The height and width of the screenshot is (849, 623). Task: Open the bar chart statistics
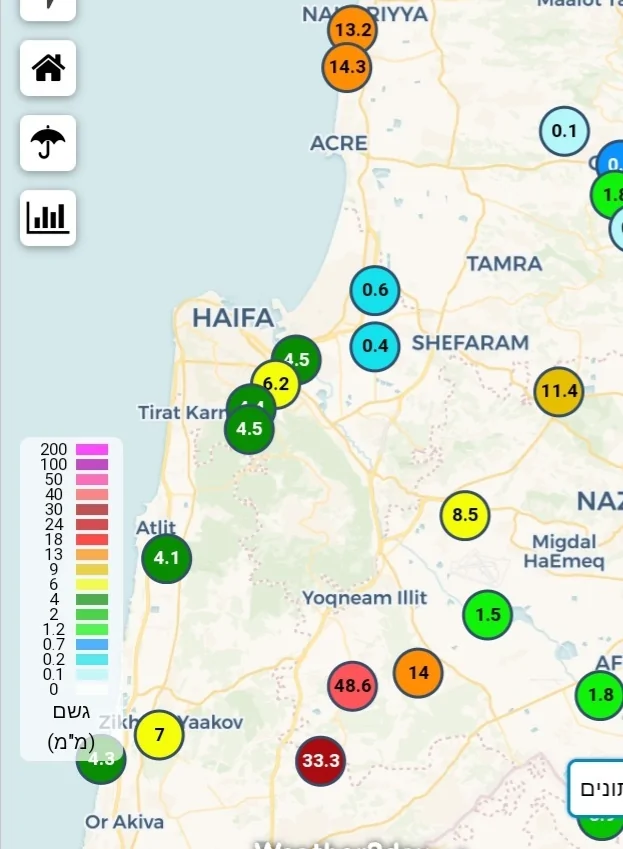(x=48, y=217)
